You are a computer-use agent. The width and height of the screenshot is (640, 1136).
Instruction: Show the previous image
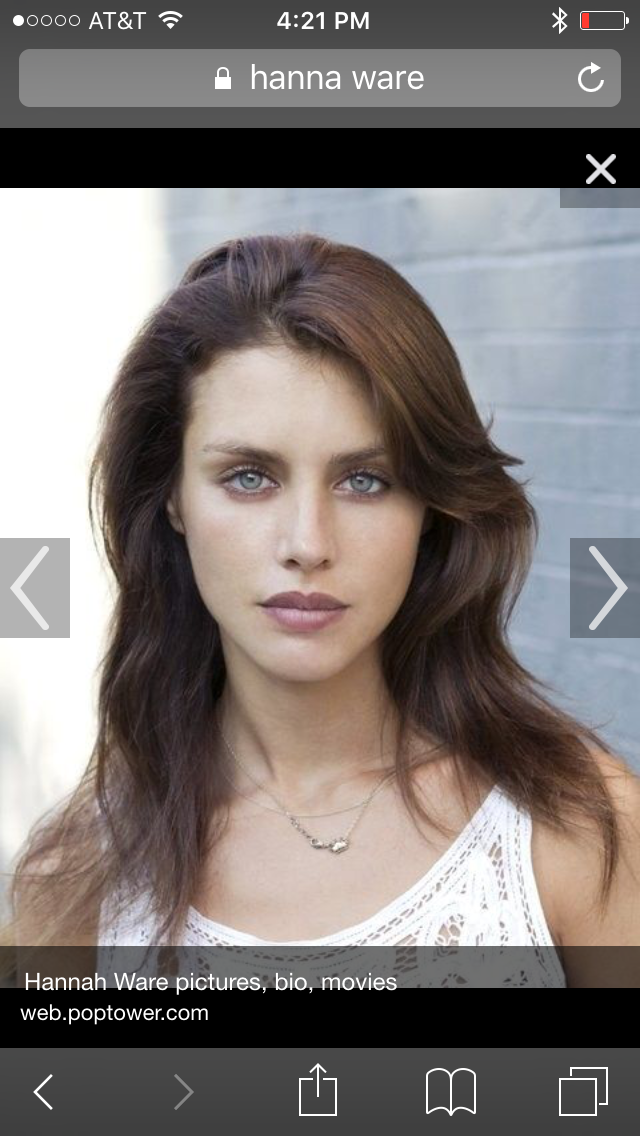34,588
